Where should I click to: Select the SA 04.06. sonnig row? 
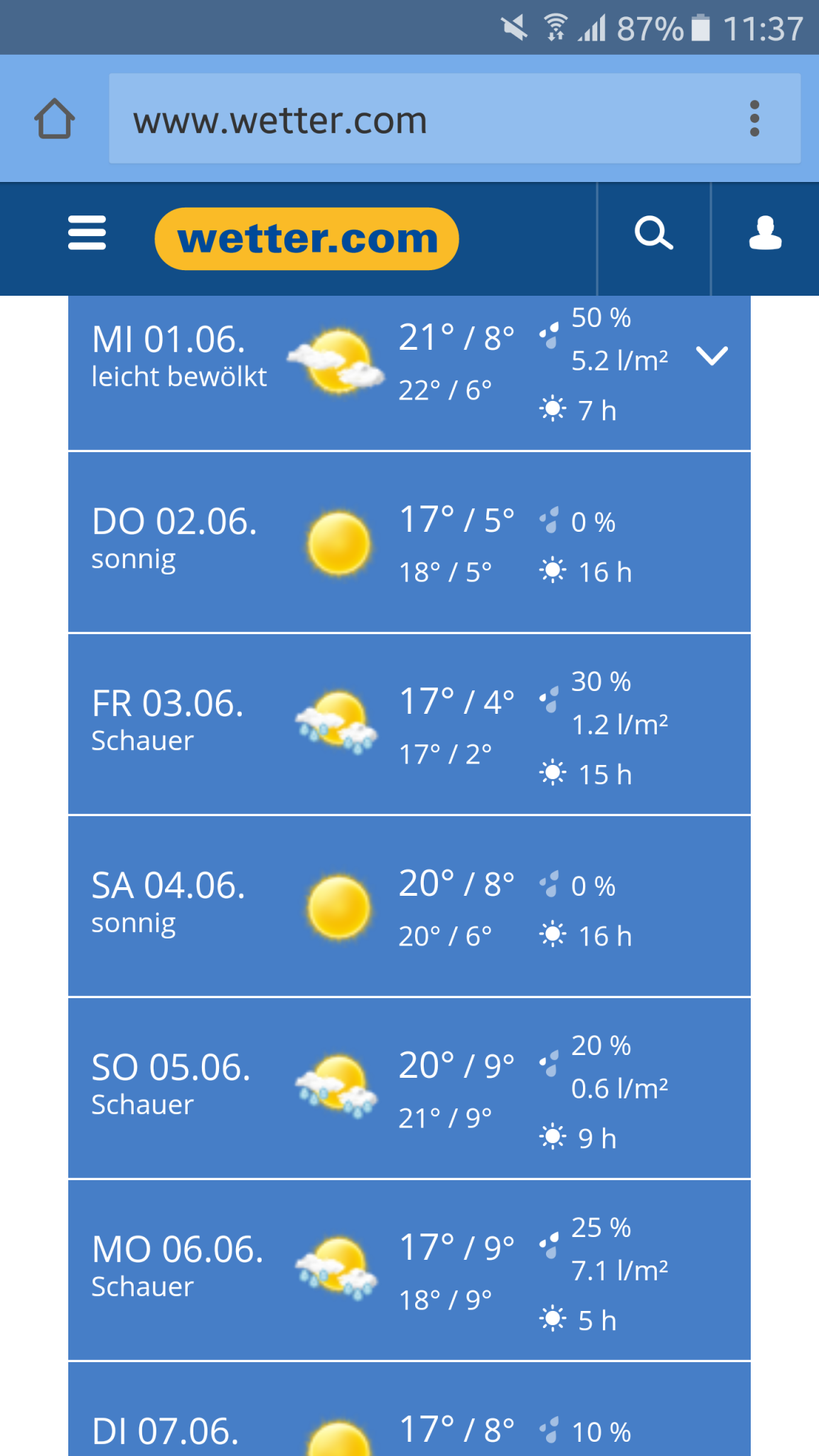point(409,906)
